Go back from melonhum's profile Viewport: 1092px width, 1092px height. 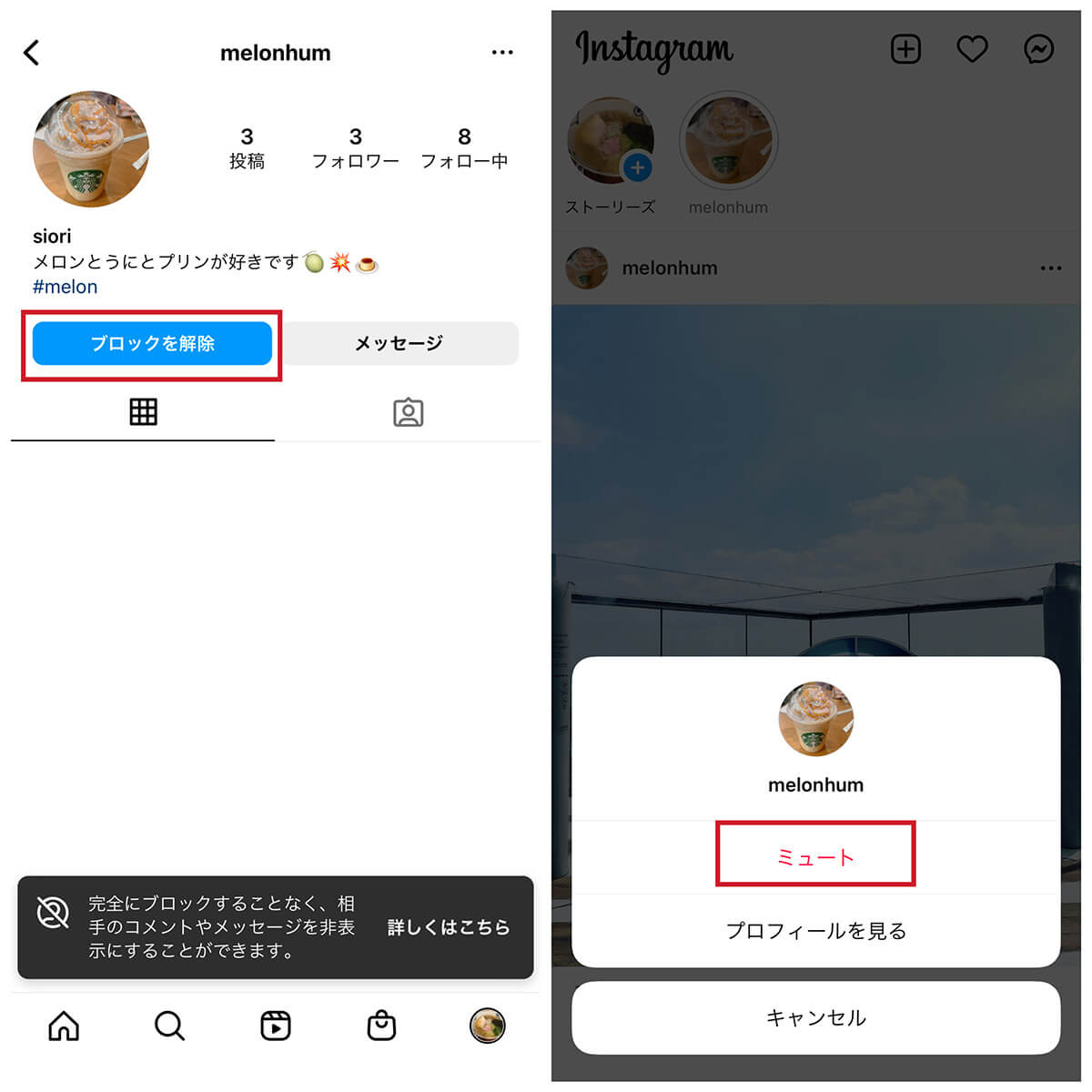coord(32,53)
